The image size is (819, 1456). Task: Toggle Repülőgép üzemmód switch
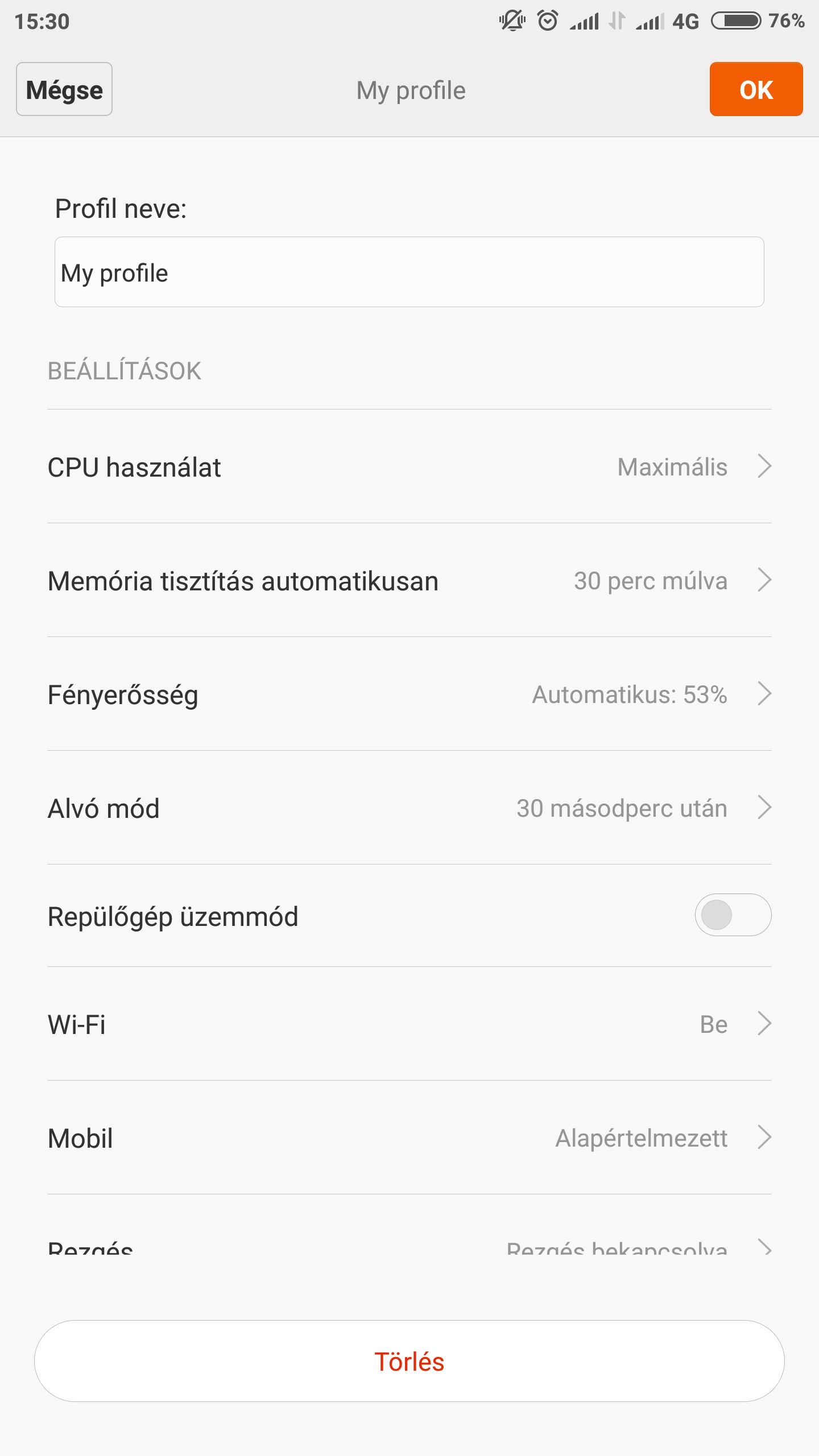(x=733, y=915)
